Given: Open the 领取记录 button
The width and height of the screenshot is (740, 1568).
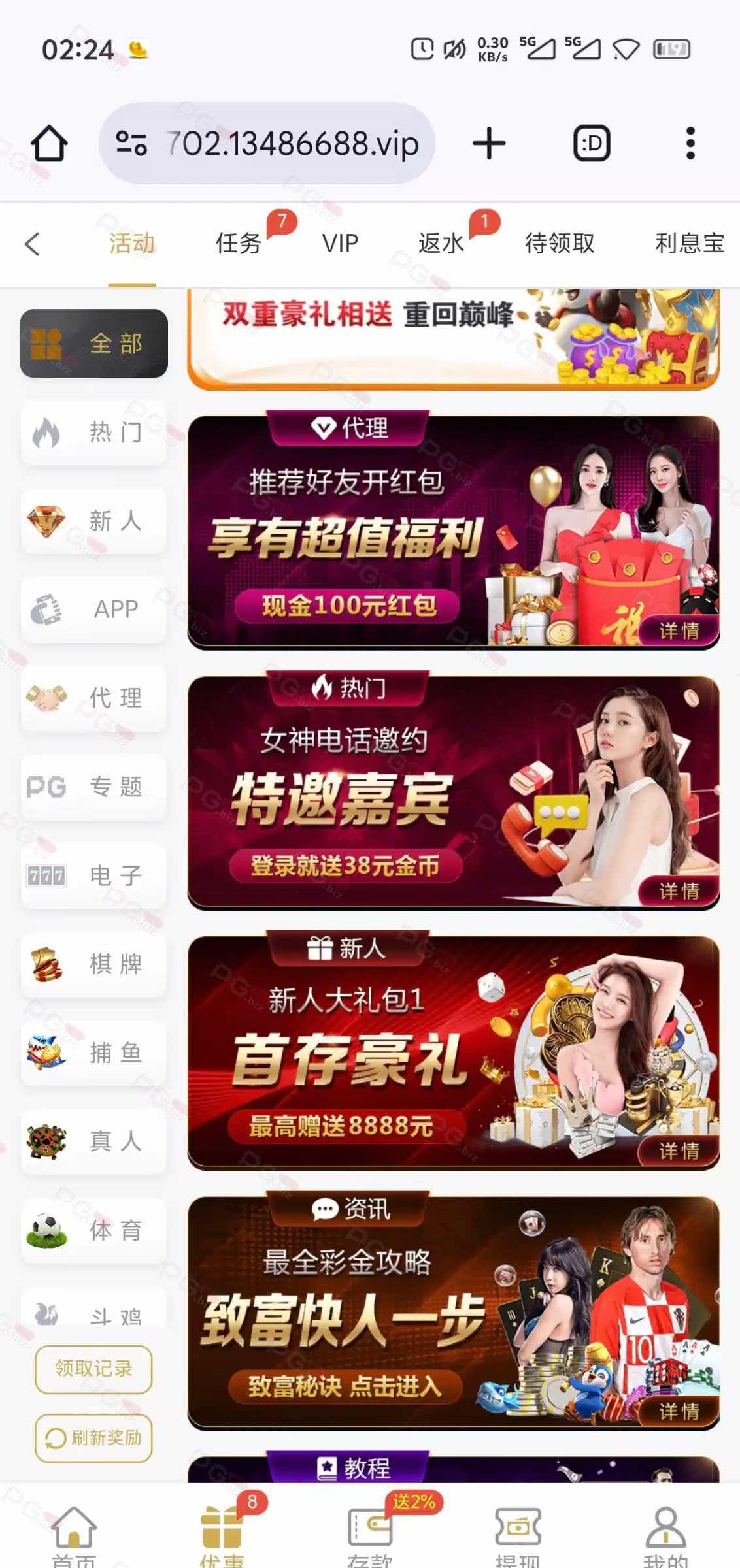Looking at the screenshot, I should point(93,1369).
